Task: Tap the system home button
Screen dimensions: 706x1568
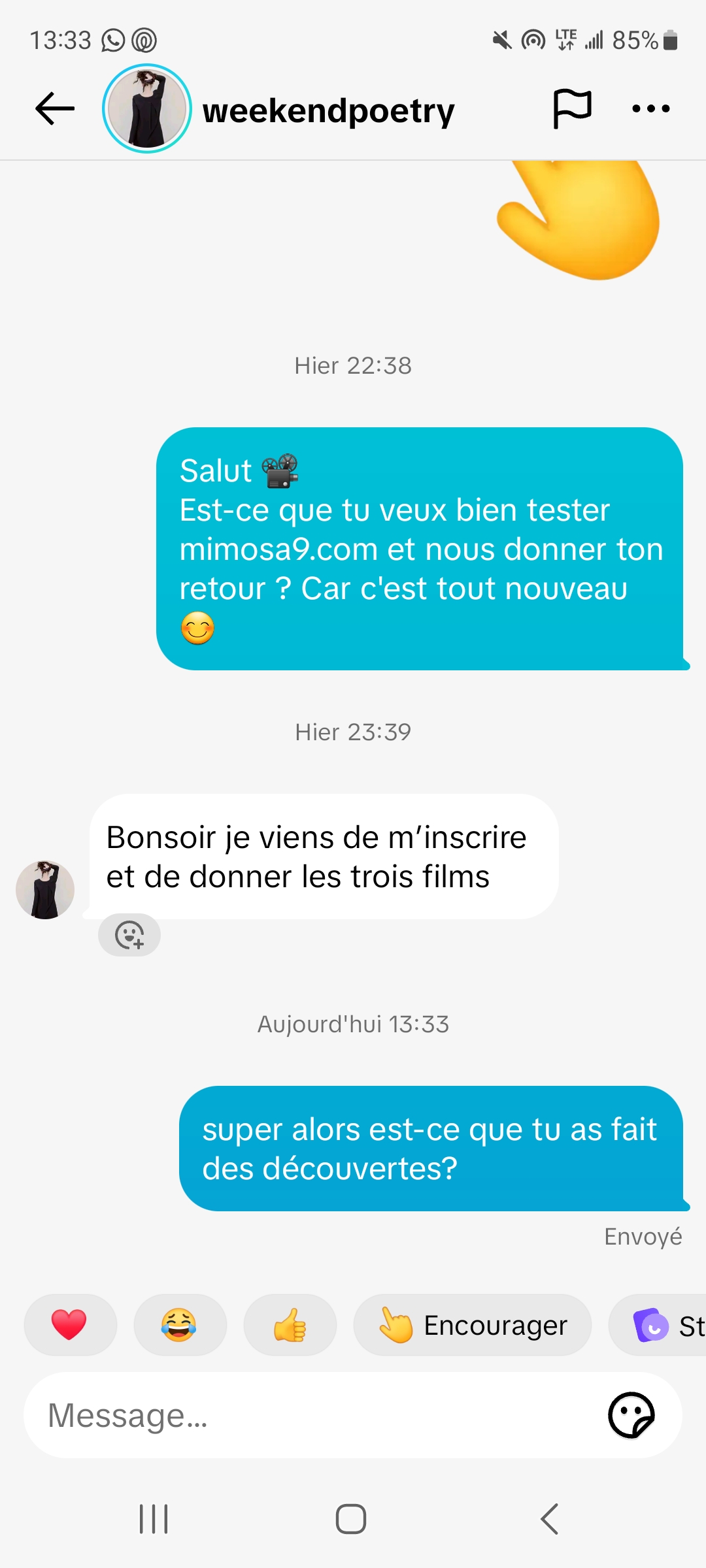Action: [351, 1518]
